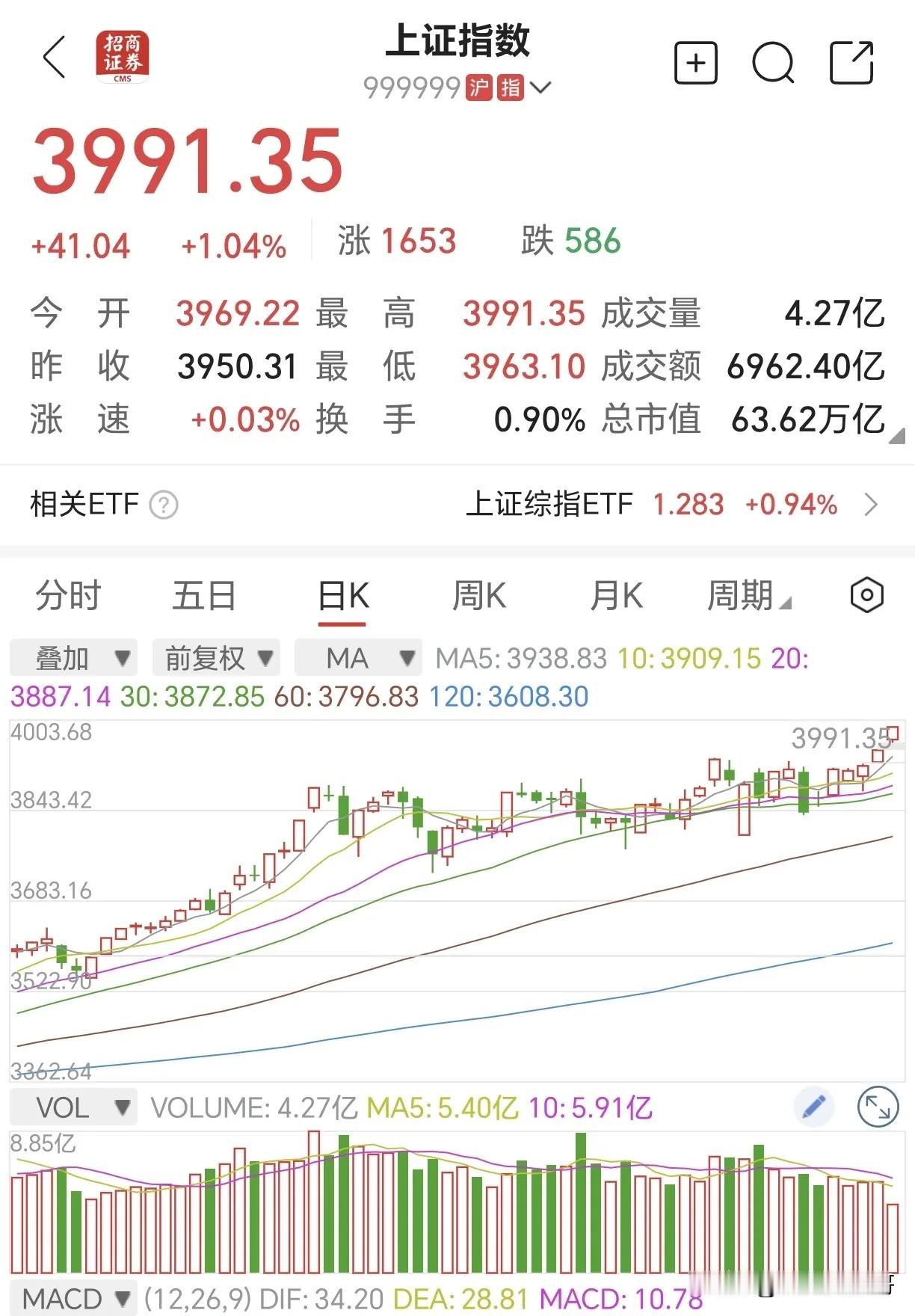Change the MA indicator dropdown
This screenshot has width=915, height=1316.
pyautogui.click(x=358, y=659)
